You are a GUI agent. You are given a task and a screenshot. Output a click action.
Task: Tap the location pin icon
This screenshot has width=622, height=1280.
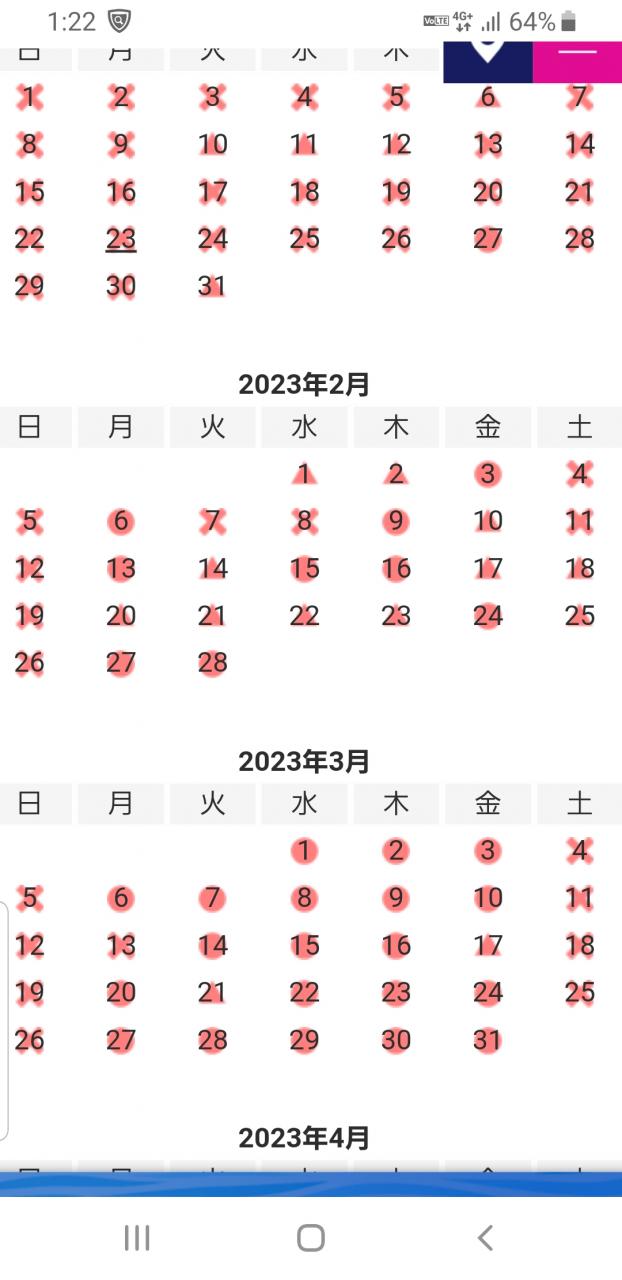487,52
